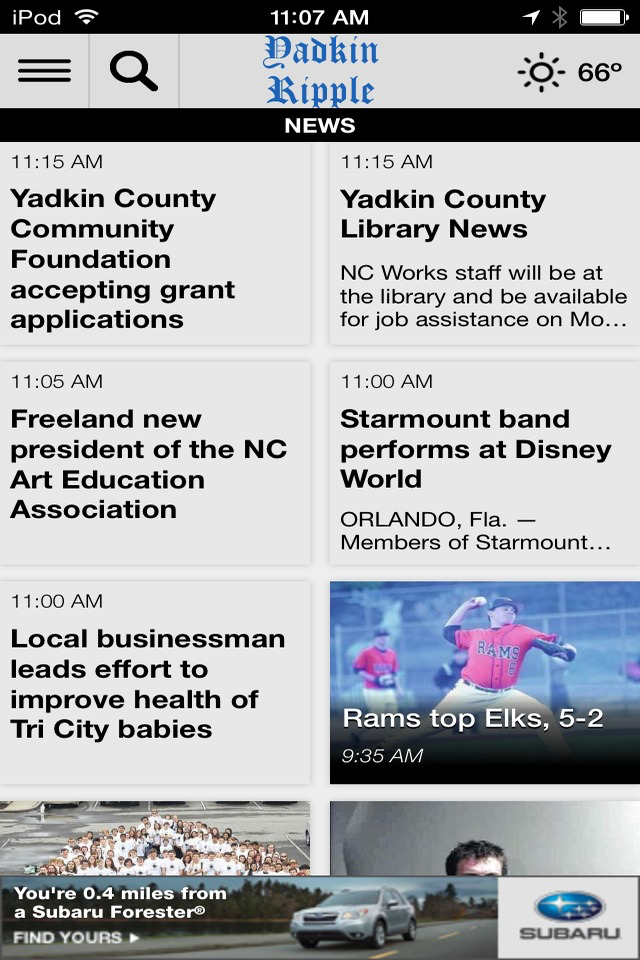
Task: Open Freeland NC Art Education Association story
Action: (x=155, y=463)
